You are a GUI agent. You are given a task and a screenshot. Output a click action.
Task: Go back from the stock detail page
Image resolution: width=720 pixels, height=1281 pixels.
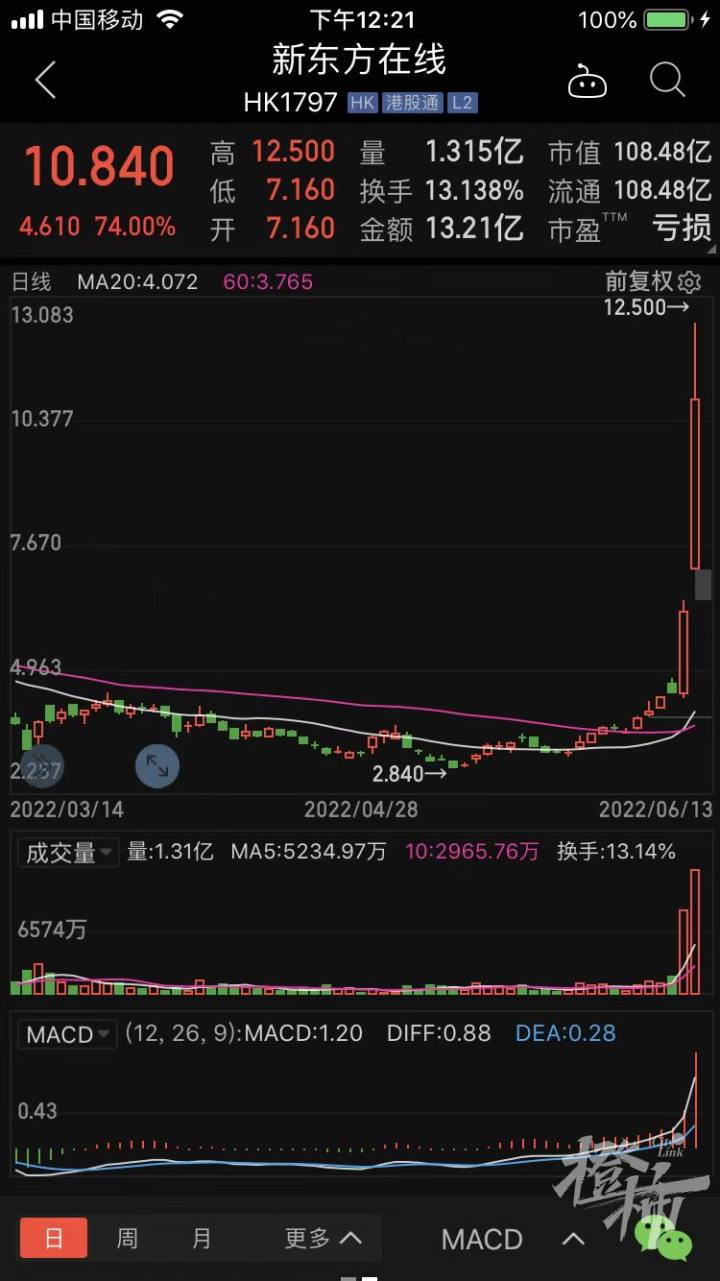point(45,80)
